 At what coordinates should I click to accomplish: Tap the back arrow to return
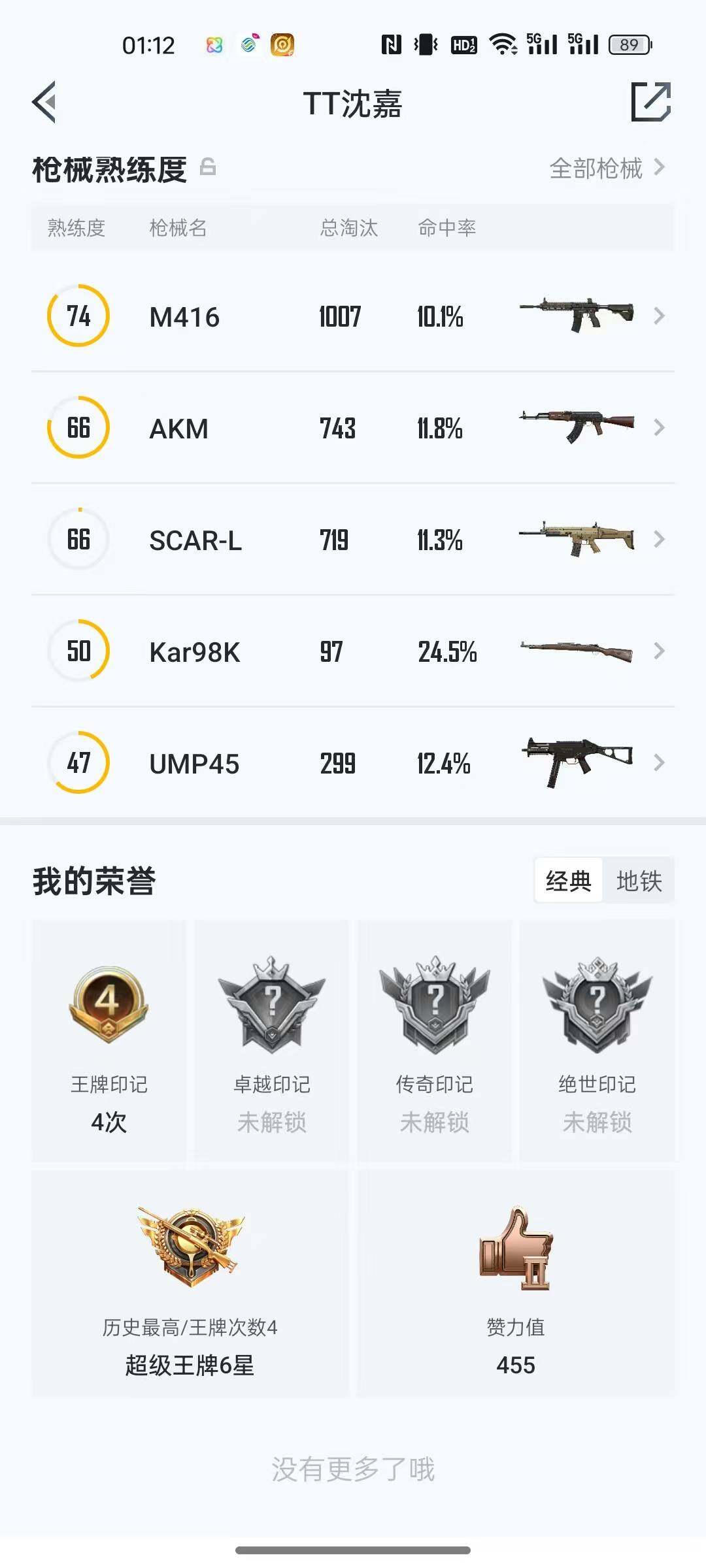tap(43, 103)
